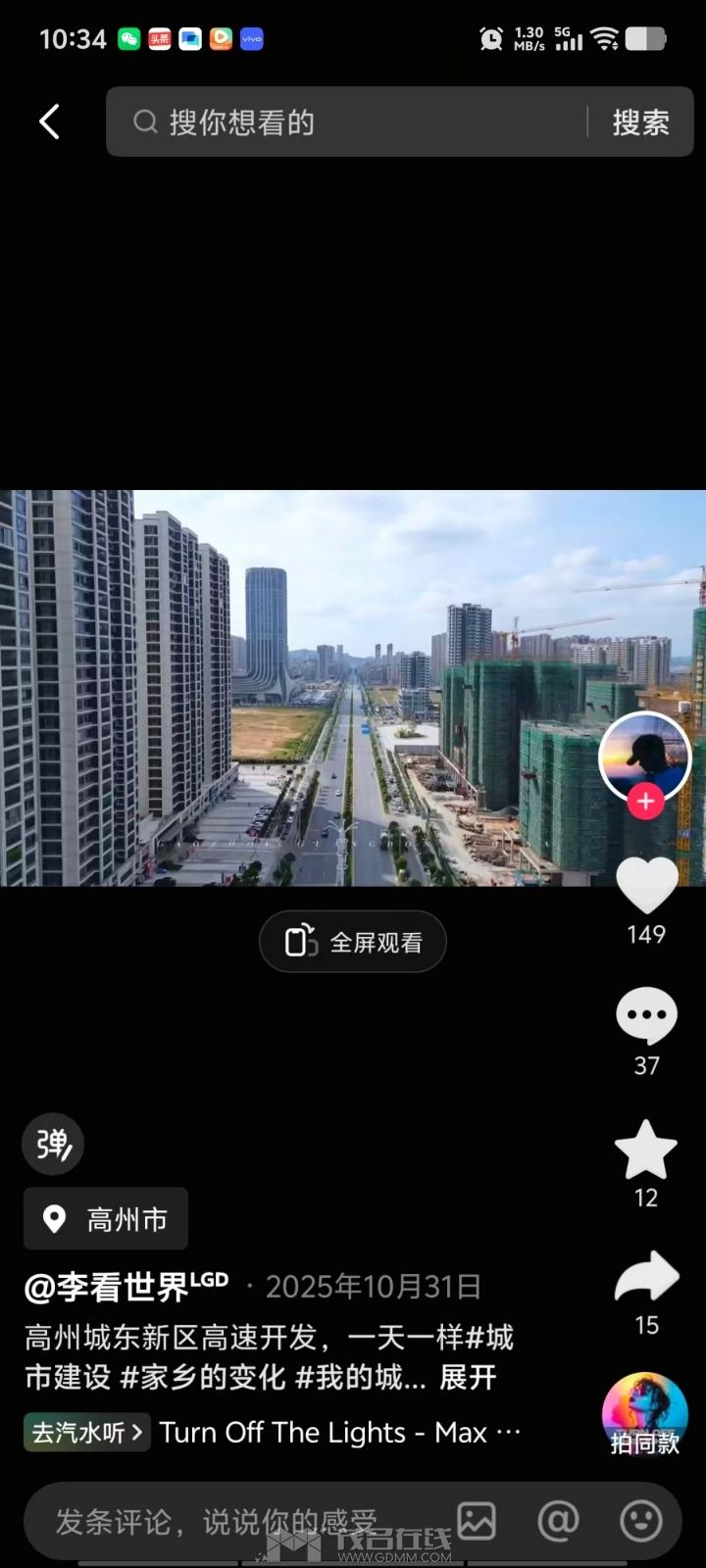Tap the comment input 发条评论
Screen dimensions: 706x1568
pyautogui.click(x=216, y=1521)
